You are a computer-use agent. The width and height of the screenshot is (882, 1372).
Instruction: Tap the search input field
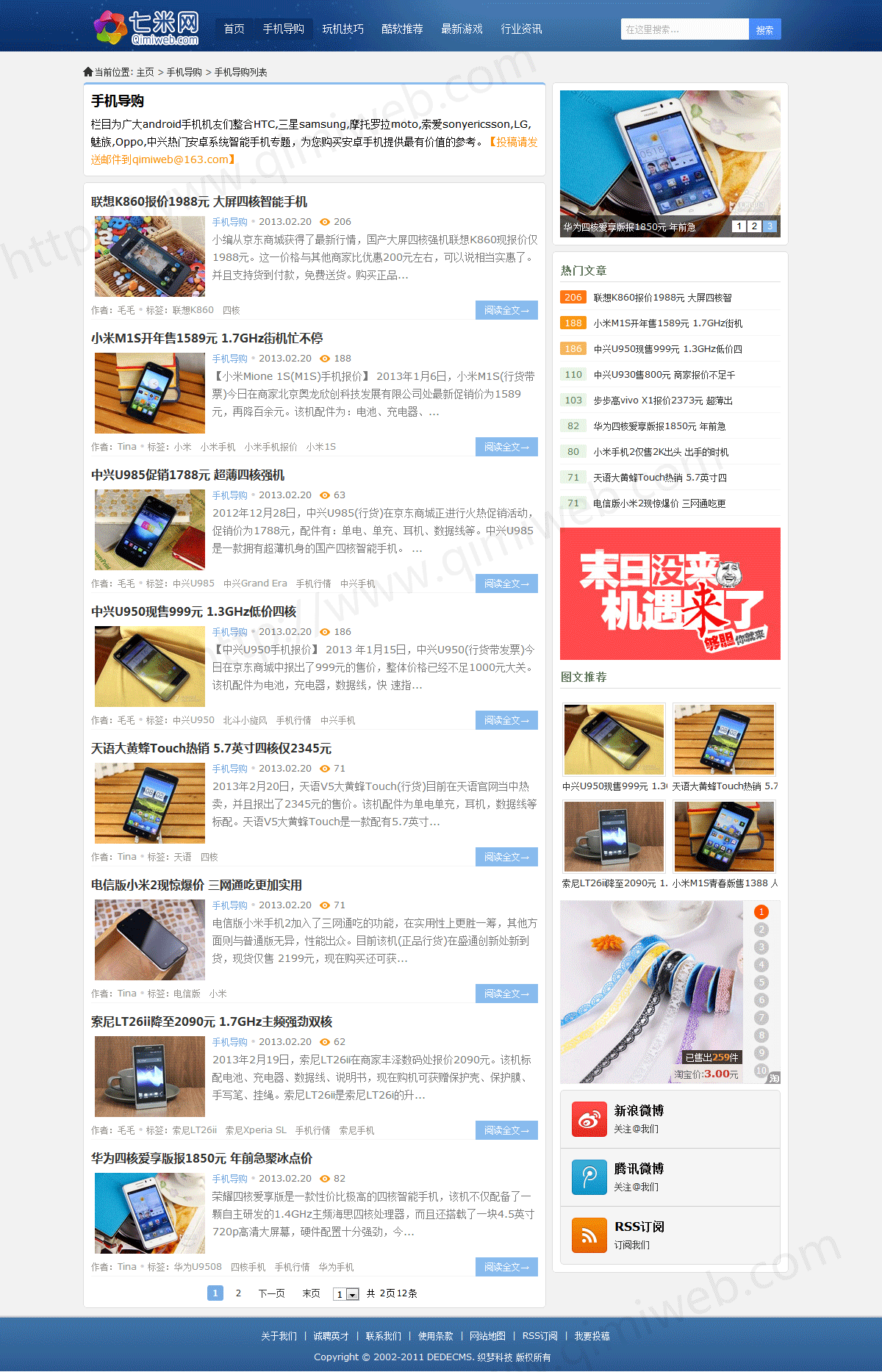(x=684, y=29)
